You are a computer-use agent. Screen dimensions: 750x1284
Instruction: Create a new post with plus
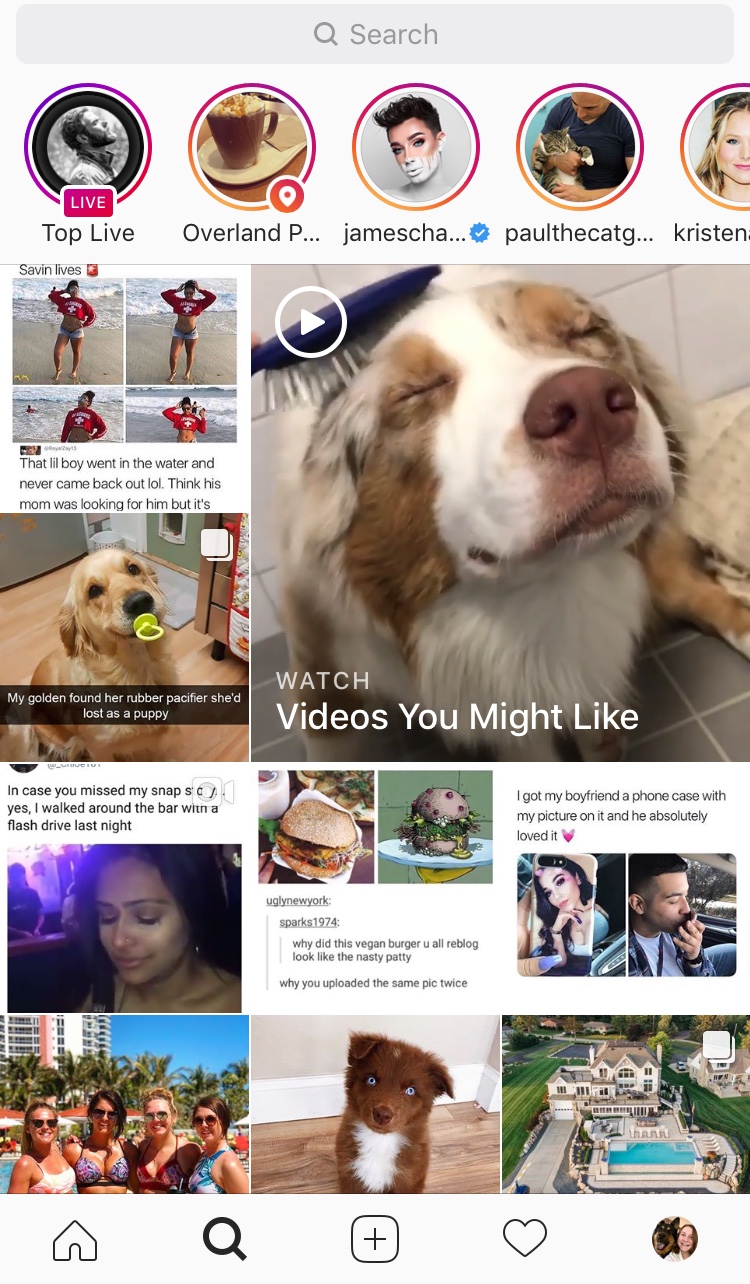375,1240
